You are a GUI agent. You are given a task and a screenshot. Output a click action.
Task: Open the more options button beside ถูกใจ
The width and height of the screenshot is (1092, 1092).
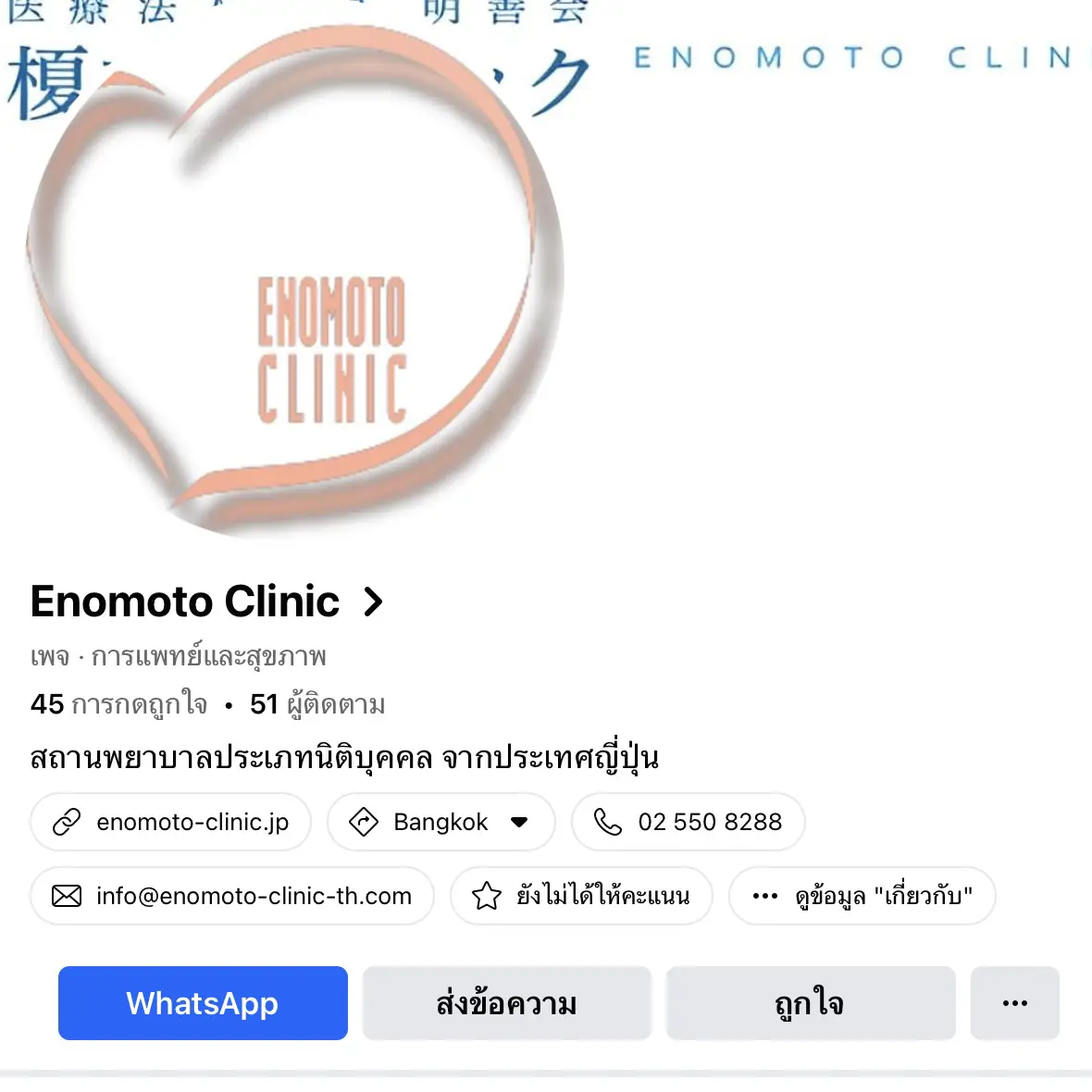(1014, 1003)
